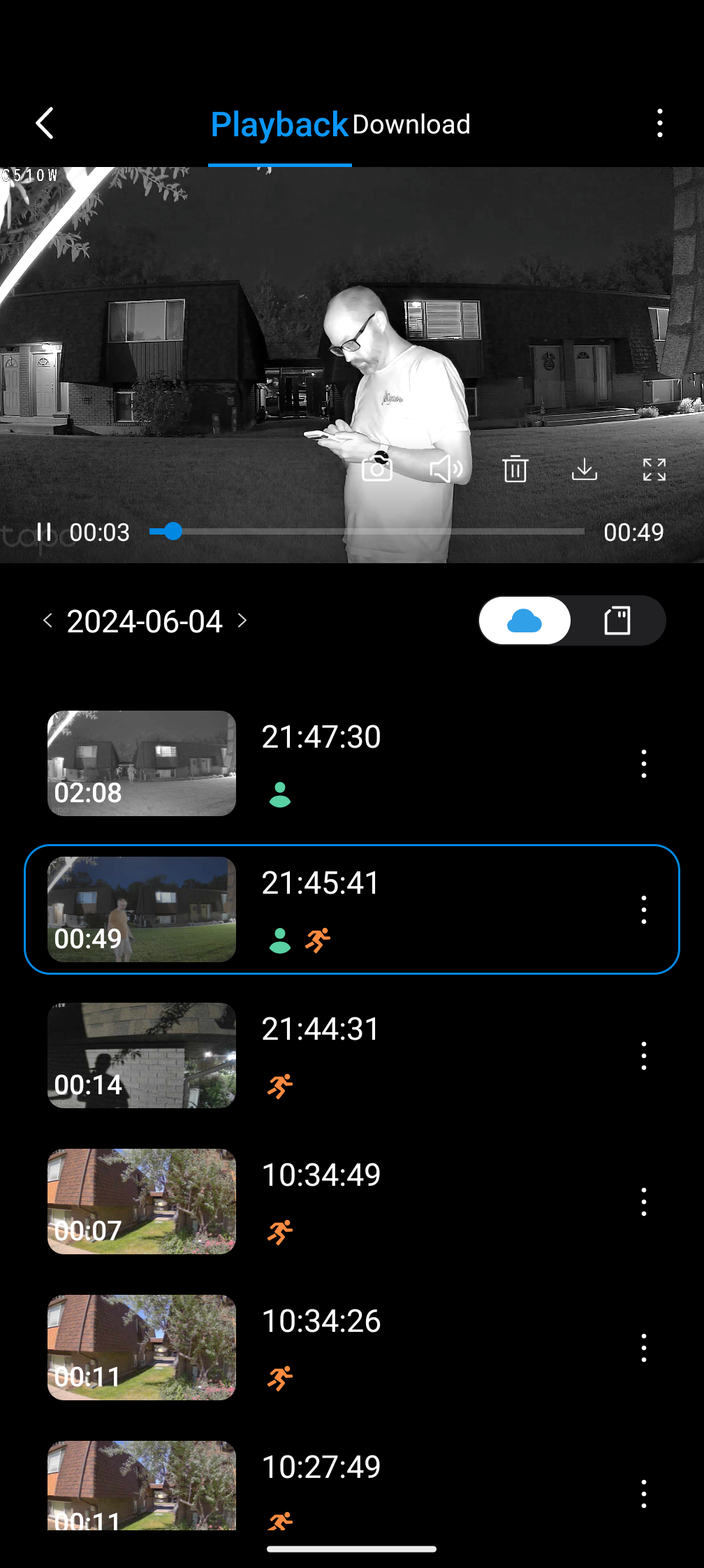The height and width of the screenshot is (1568, 704).
Task: Switch to SD card recordings
Action: click(x=617, y=620)
